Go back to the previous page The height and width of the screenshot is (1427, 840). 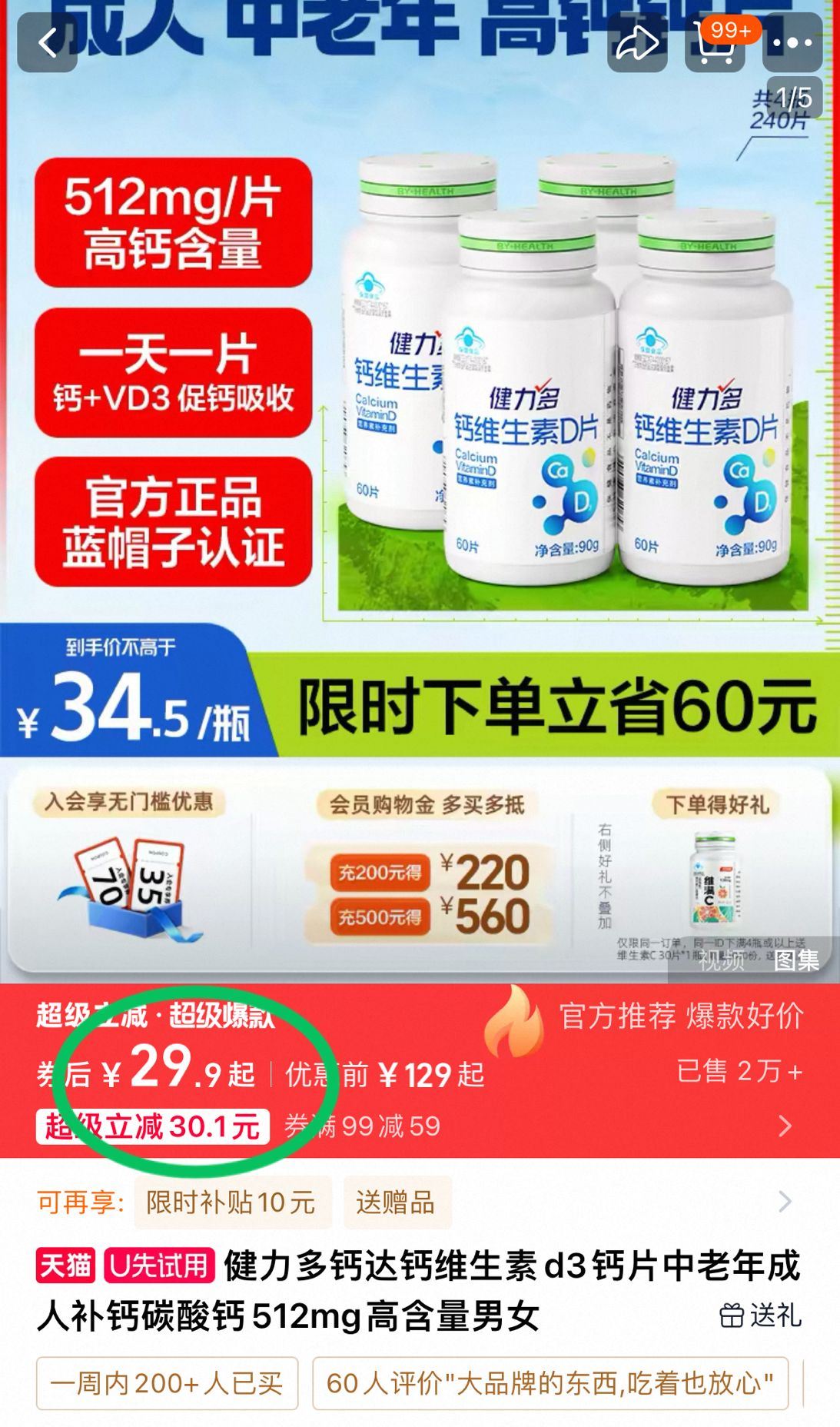[48, 43]
